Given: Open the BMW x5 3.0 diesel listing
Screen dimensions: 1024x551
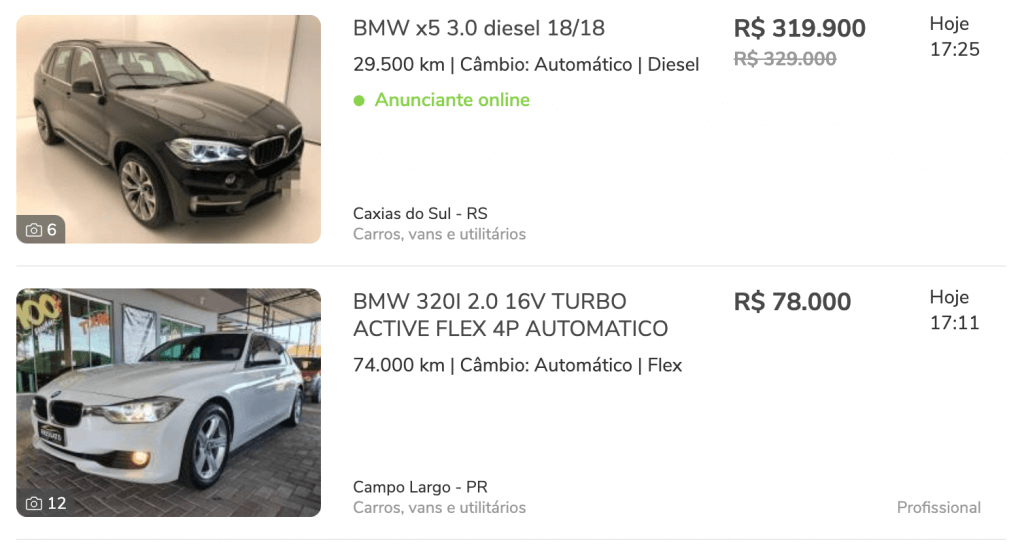Looking at the screenshot, I should point(479,28).
